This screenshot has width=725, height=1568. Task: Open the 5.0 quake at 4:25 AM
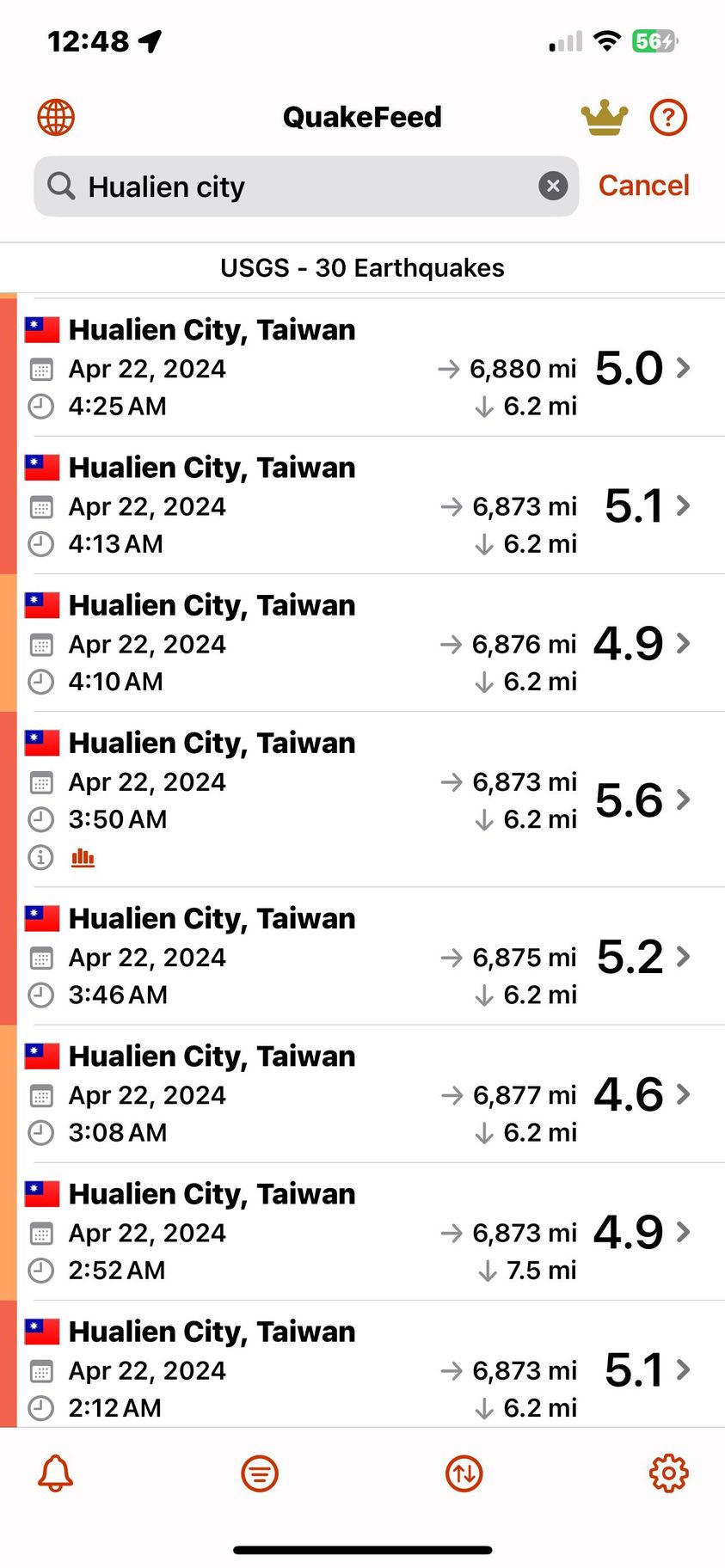coord(362,368)
